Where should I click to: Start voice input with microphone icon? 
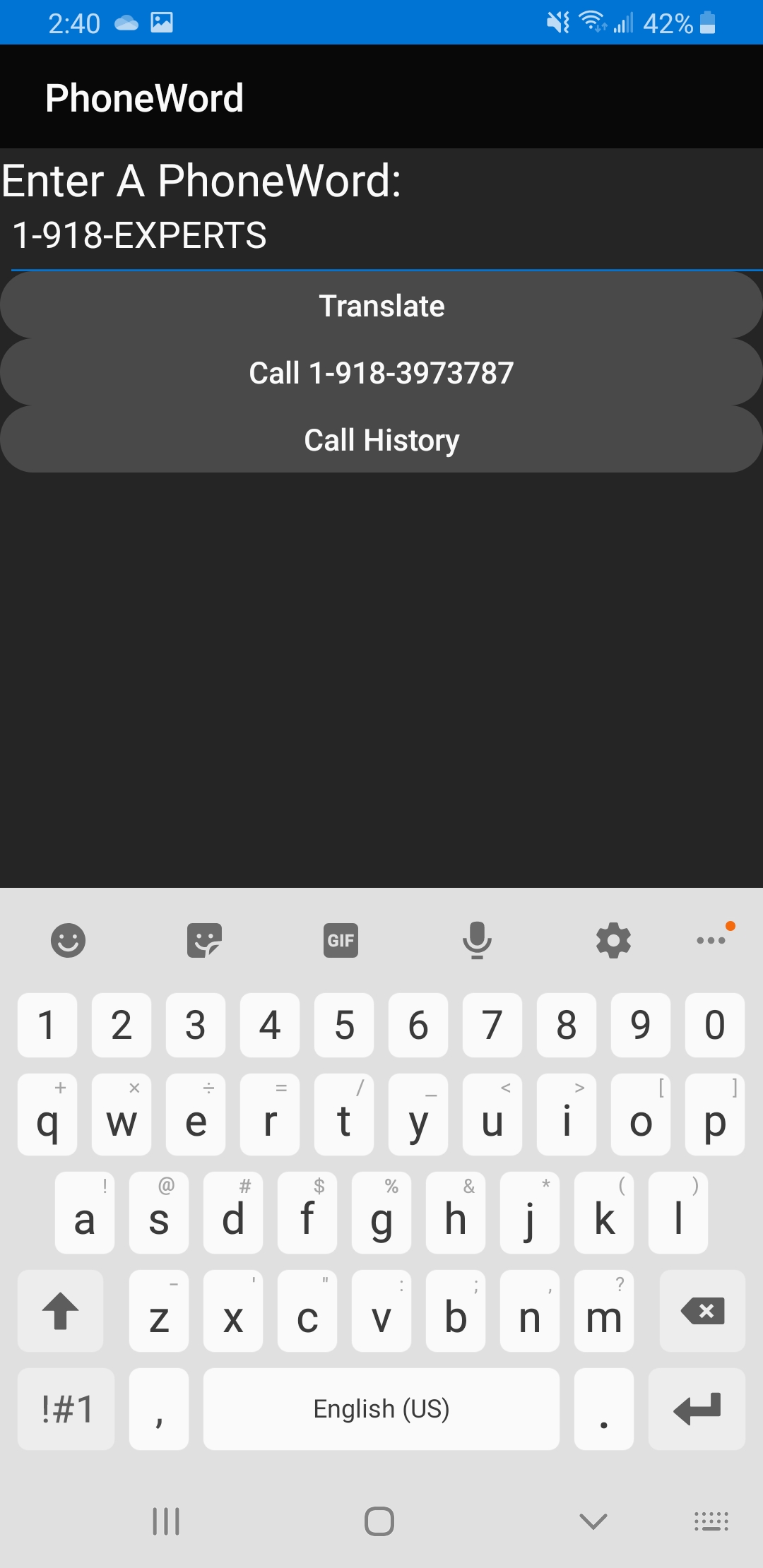click(x=477, y=940)
